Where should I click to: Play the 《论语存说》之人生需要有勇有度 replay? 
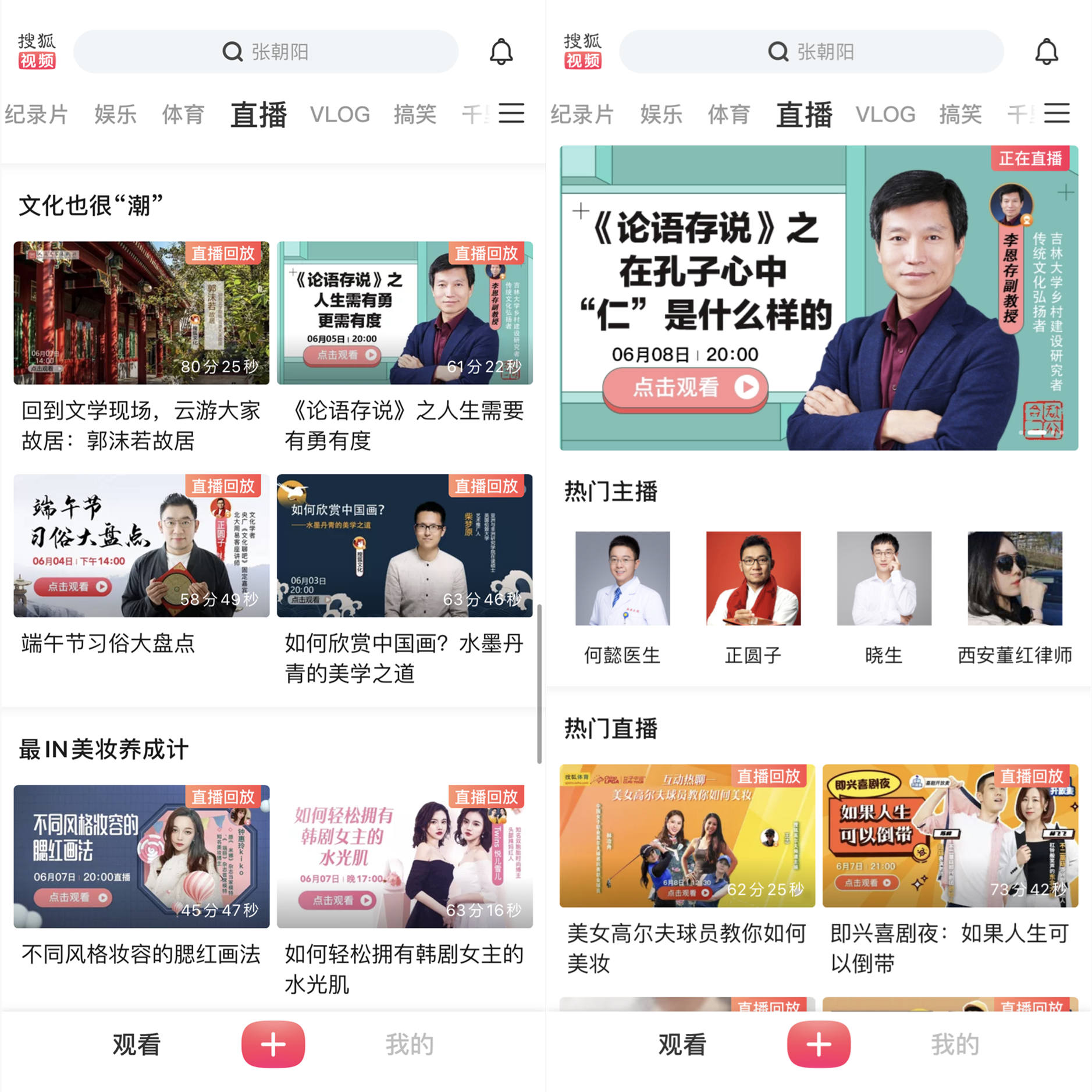[x=404, y=312]
